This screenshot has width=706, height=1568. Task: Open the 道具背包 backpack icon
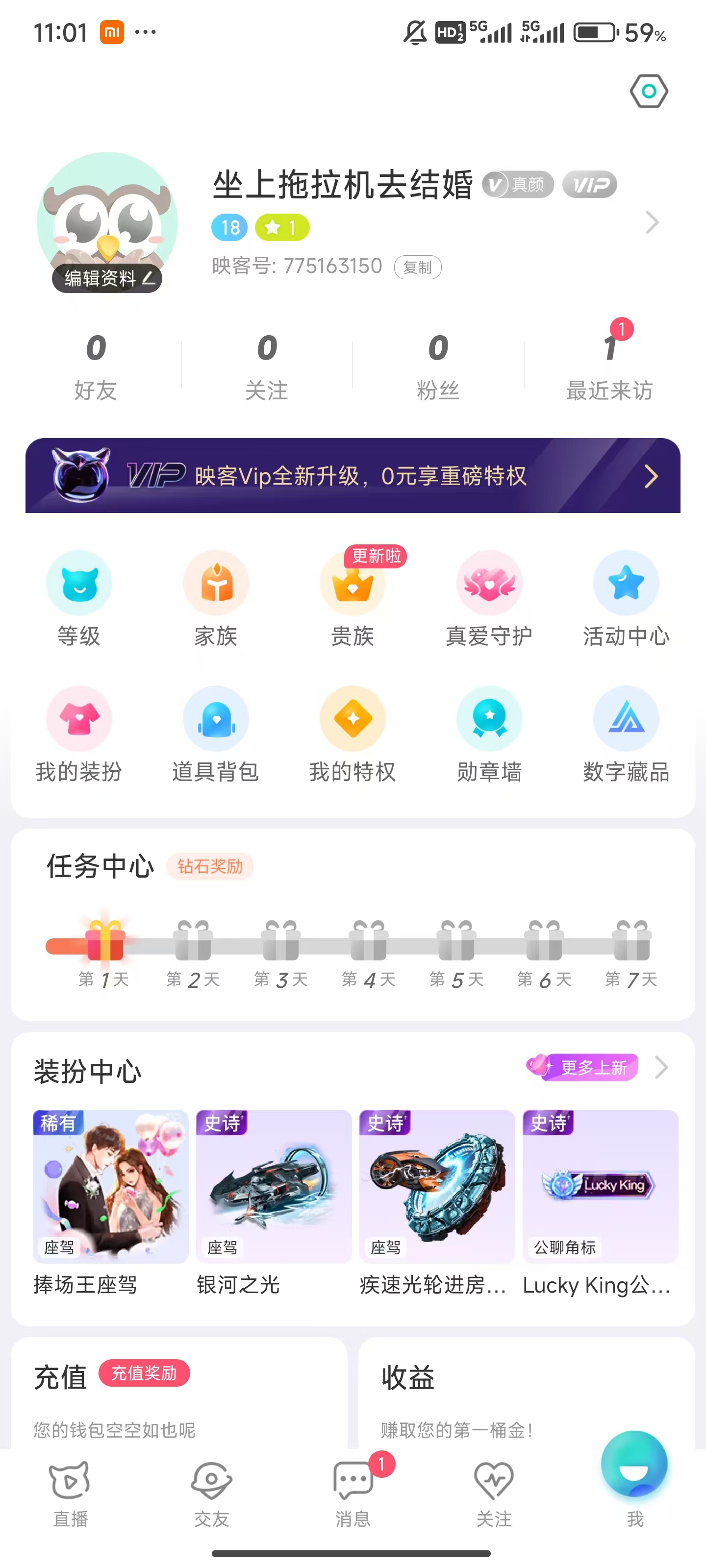216,718
